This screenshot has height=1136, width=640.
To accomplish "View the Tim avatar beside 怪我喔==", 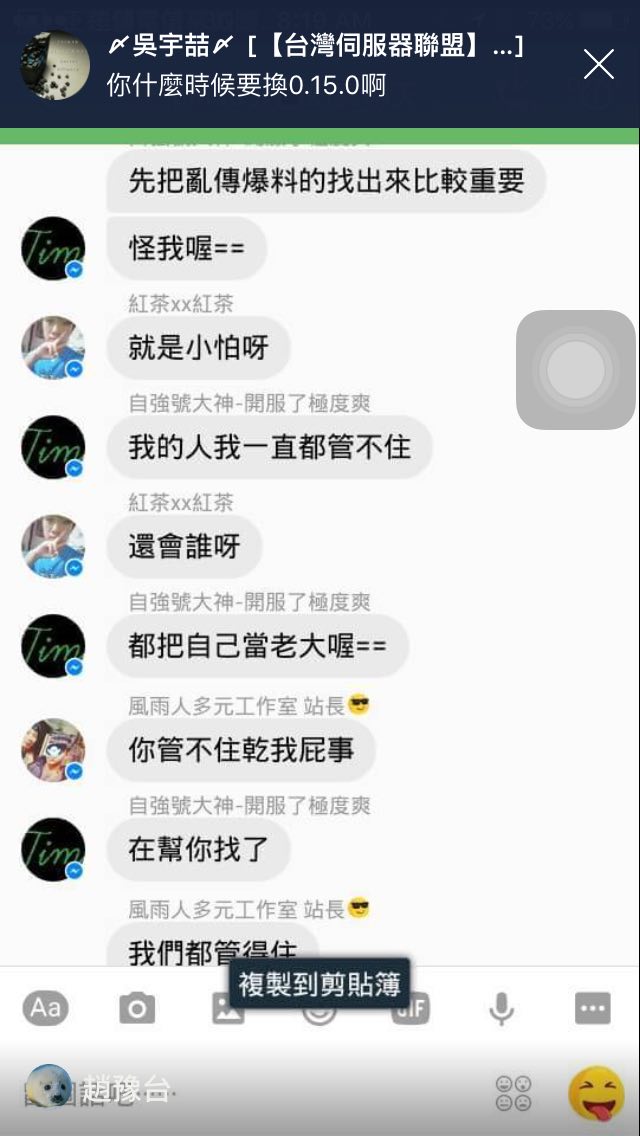I will coord(53,248).
